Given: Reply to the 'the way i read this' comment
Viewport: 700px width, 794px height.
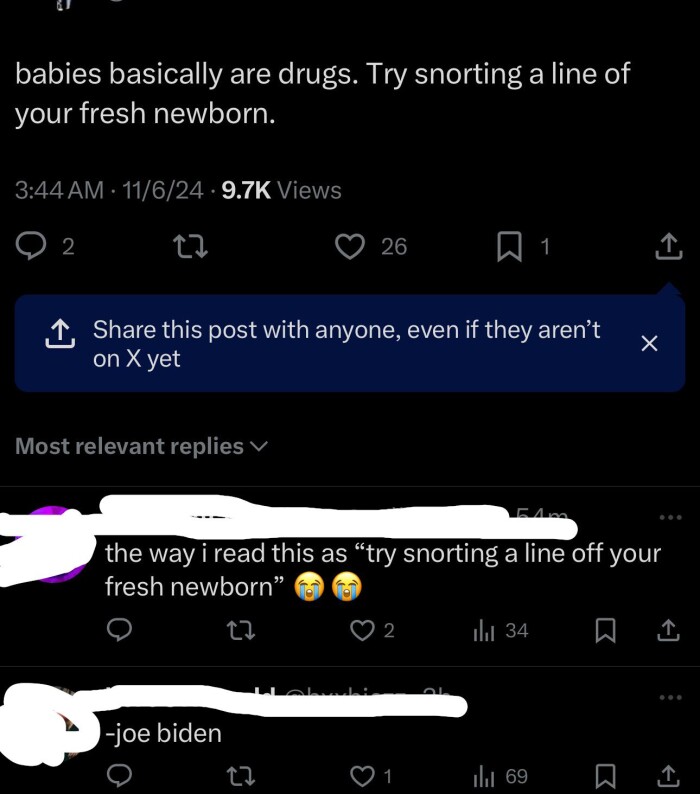Looking at the screenshot, I should point(120,630).
